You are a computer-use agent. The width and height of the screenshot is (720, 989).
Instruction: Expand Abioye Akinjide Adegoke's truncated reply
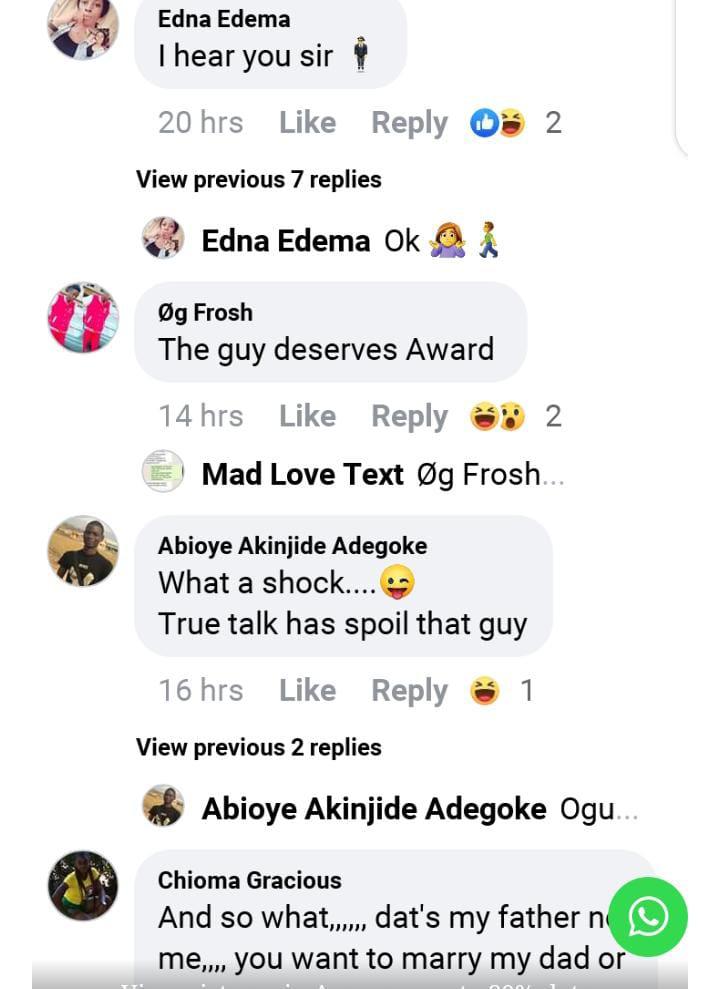(598, 809)
